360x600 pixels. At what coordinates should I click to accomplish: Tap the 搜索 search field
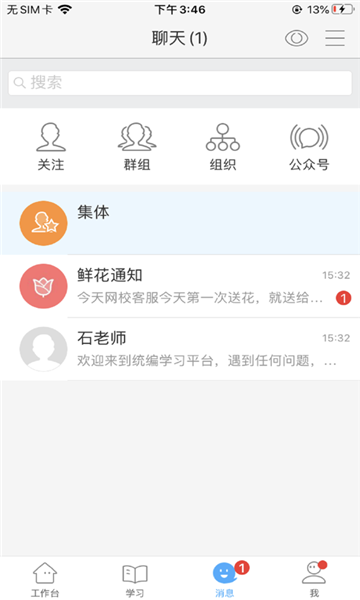[x=180, y=83]
